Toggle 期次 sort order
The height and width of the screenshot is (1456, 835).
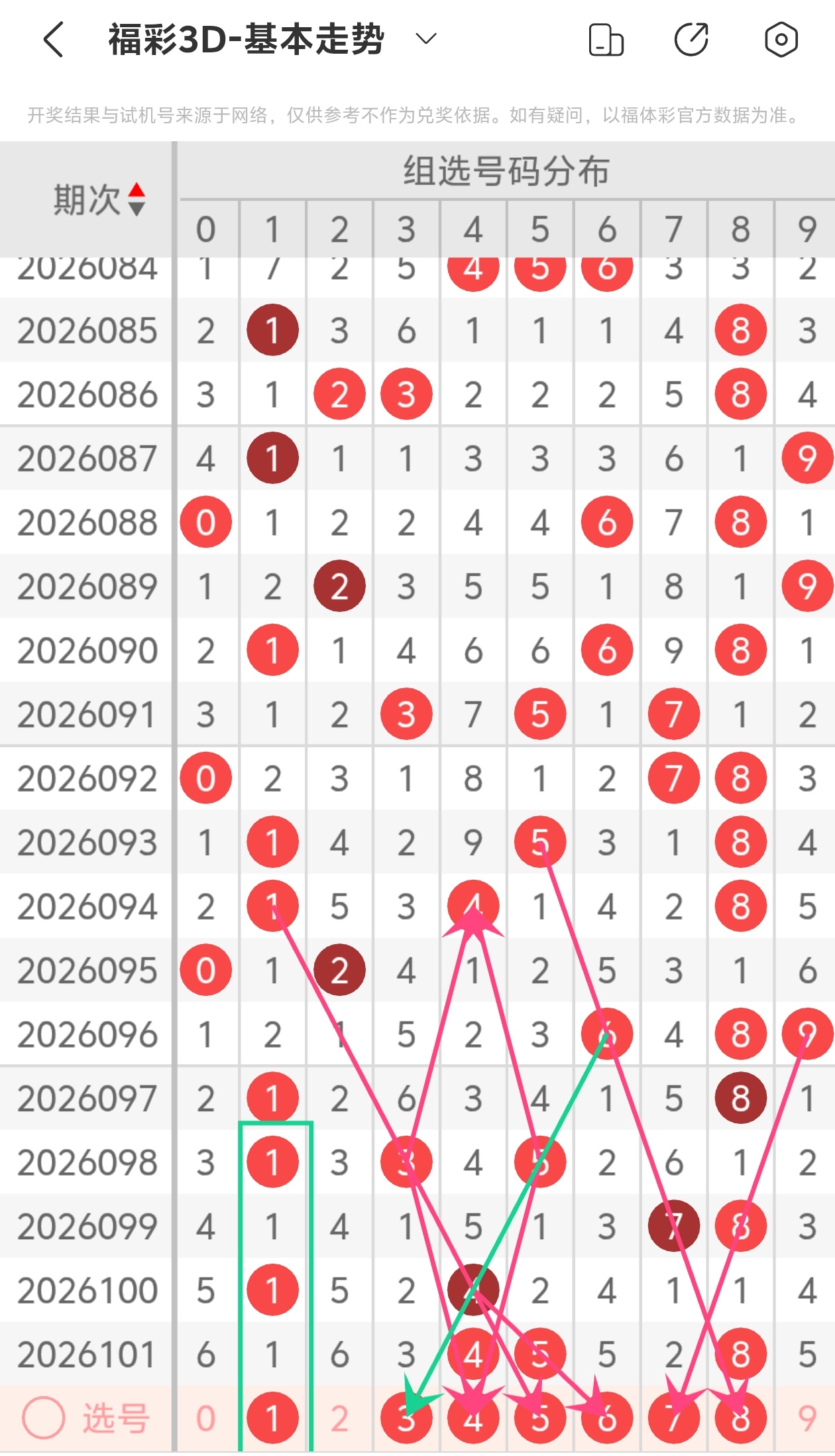pos(137,199)
